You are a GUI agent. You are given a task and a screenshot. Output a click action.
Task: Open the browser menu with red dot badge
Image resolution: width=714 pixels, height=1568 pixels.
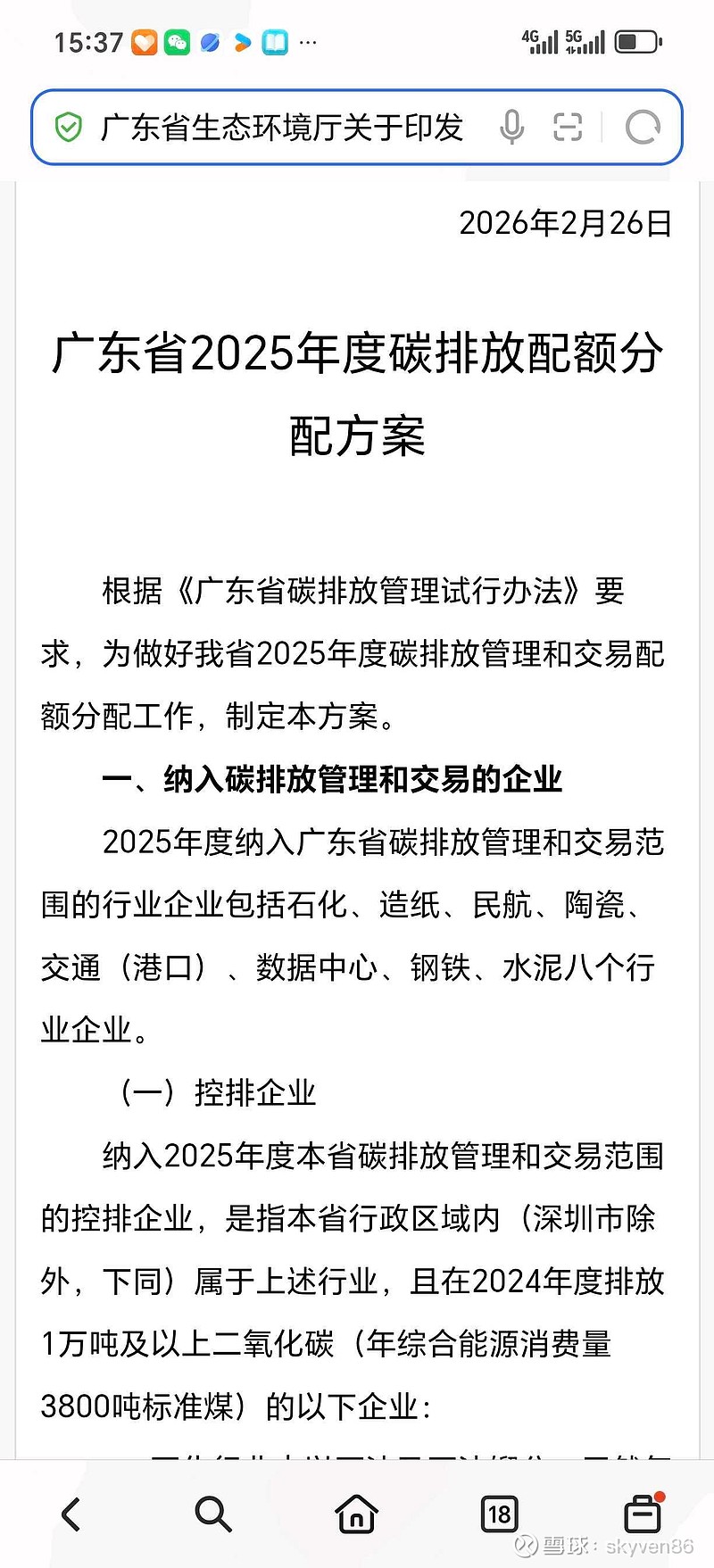642,1514
